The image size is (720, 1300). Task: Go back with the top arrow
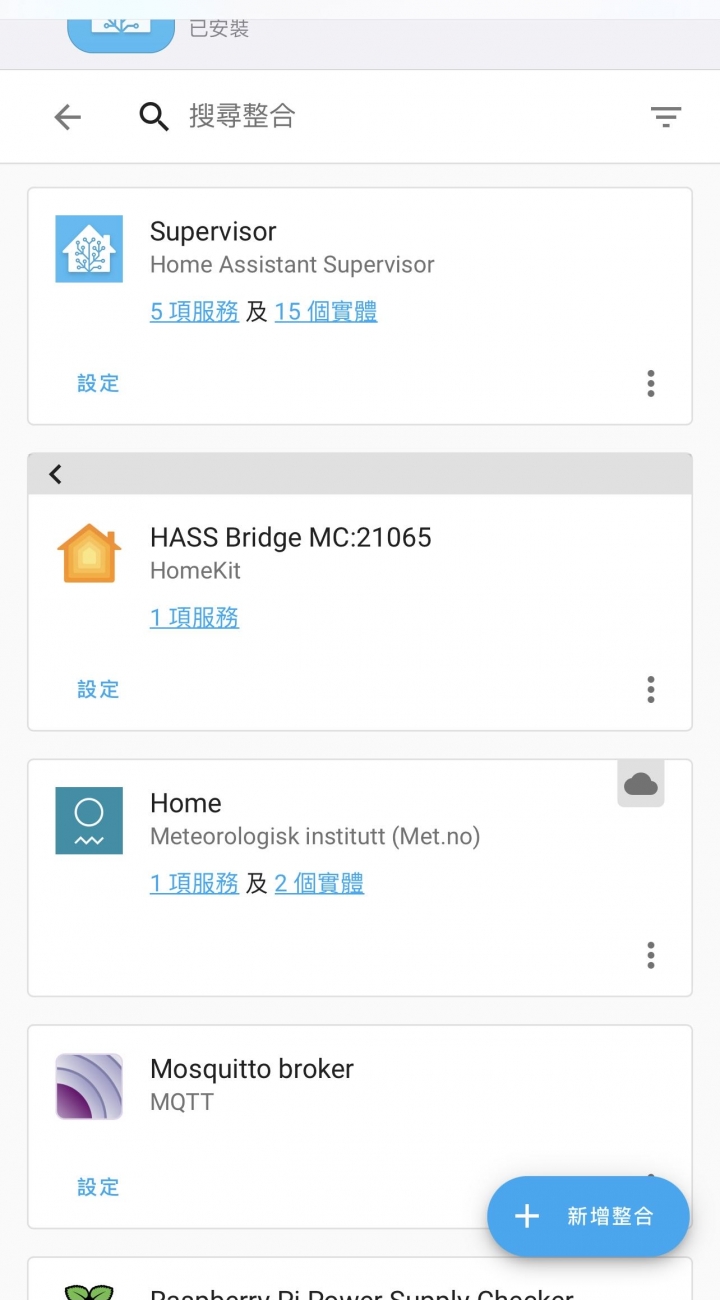(x=67, y=117)
